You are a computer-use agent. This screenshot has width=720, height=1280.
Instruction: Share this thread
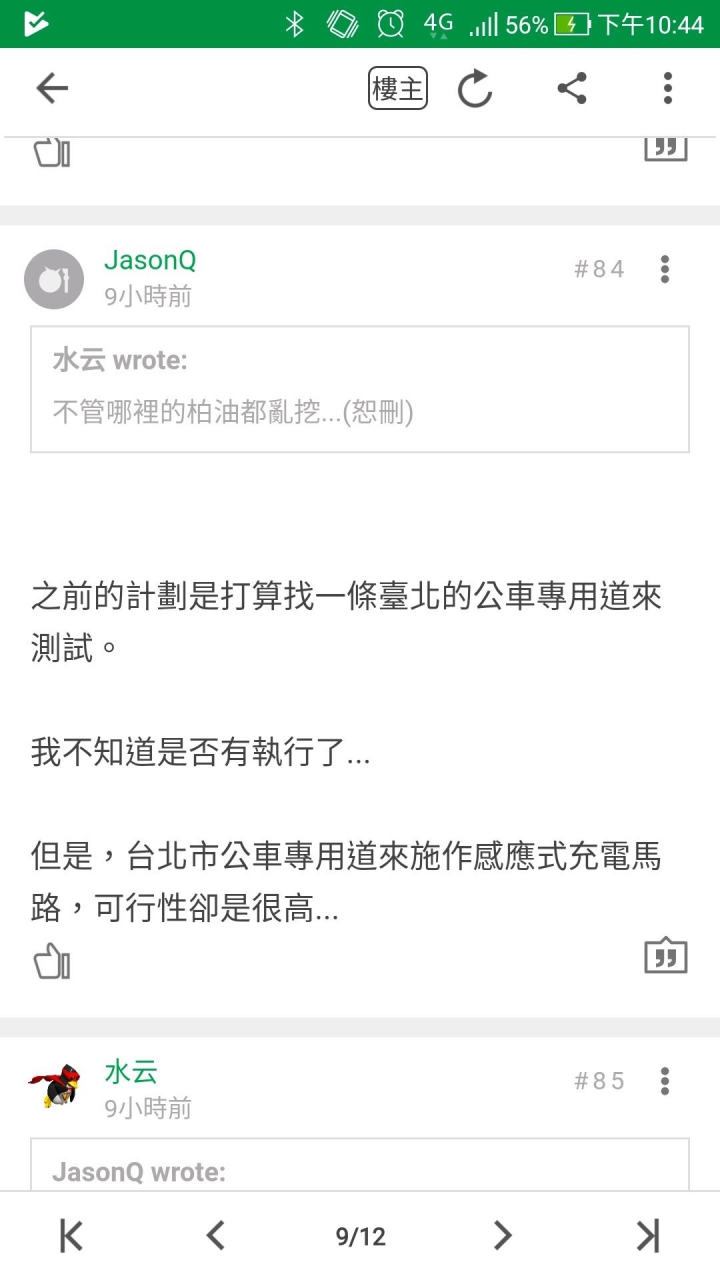tap(572, 89)
